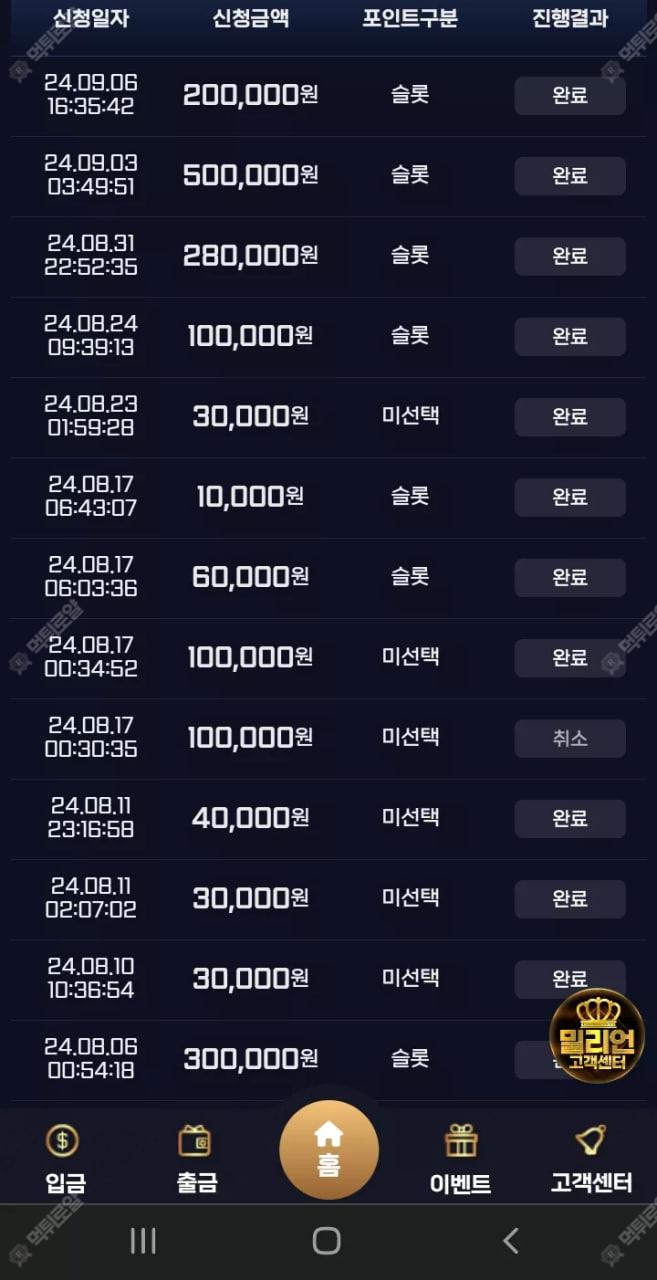Viewport: 657px width, 1280px height.
Task: Open the 입금 deposit tab
Action: pos(64,1158)
